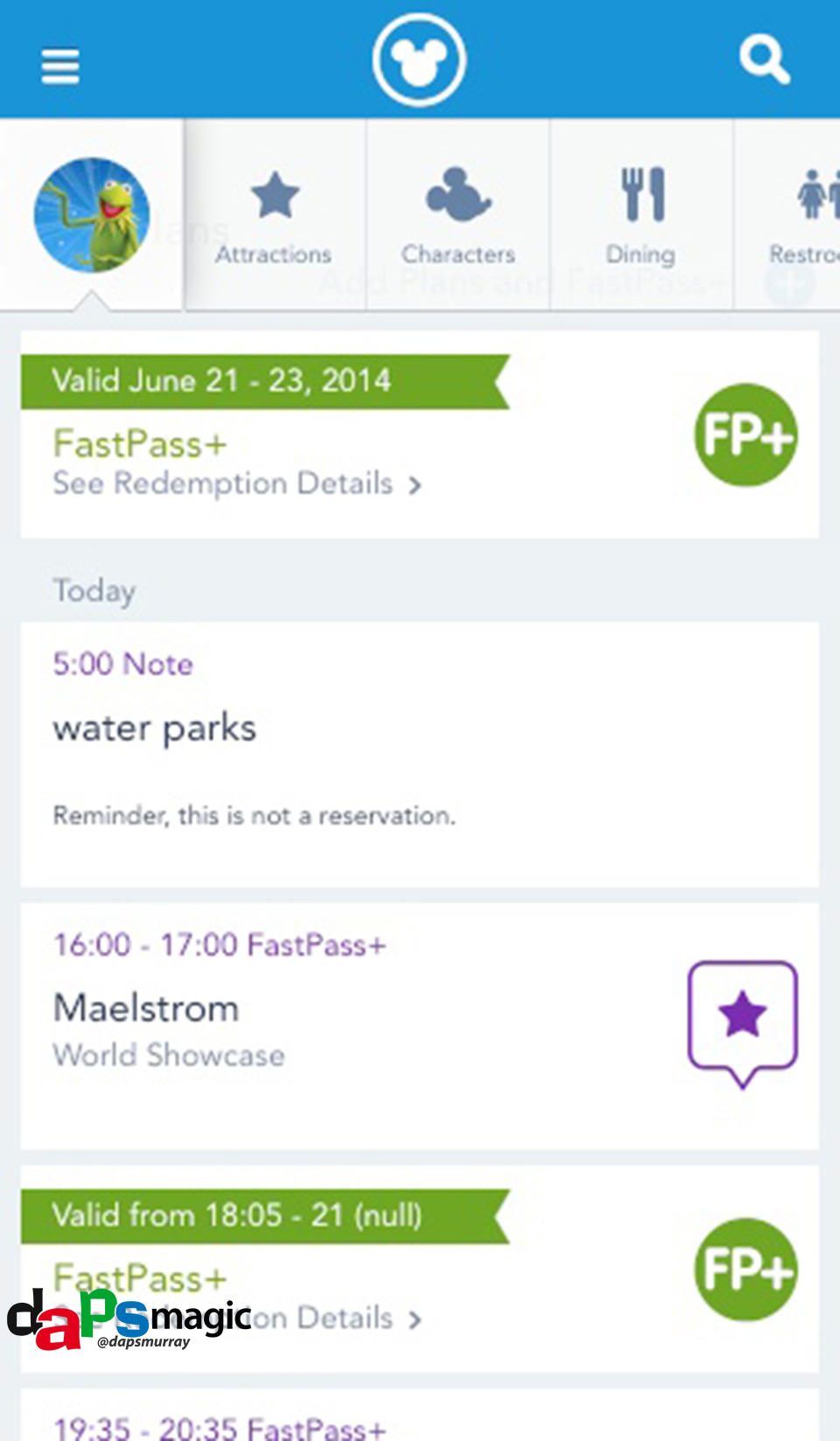Image resolution: width=840 pixels, height=1441 pixels.
Task: Switch to the Attractions tab
Action: [275, 215]
